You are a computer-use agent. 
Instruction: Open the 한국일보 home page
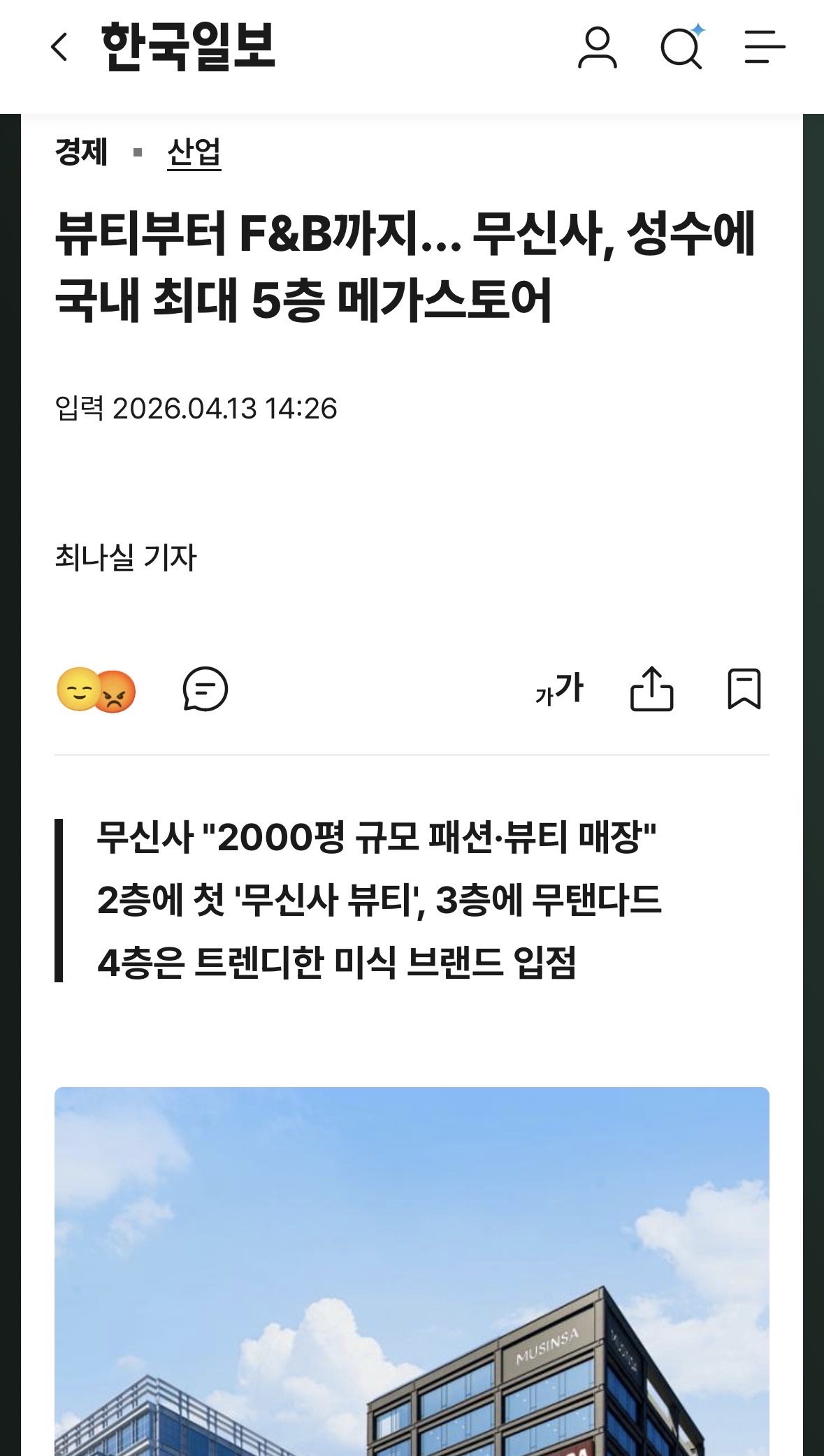188,48
